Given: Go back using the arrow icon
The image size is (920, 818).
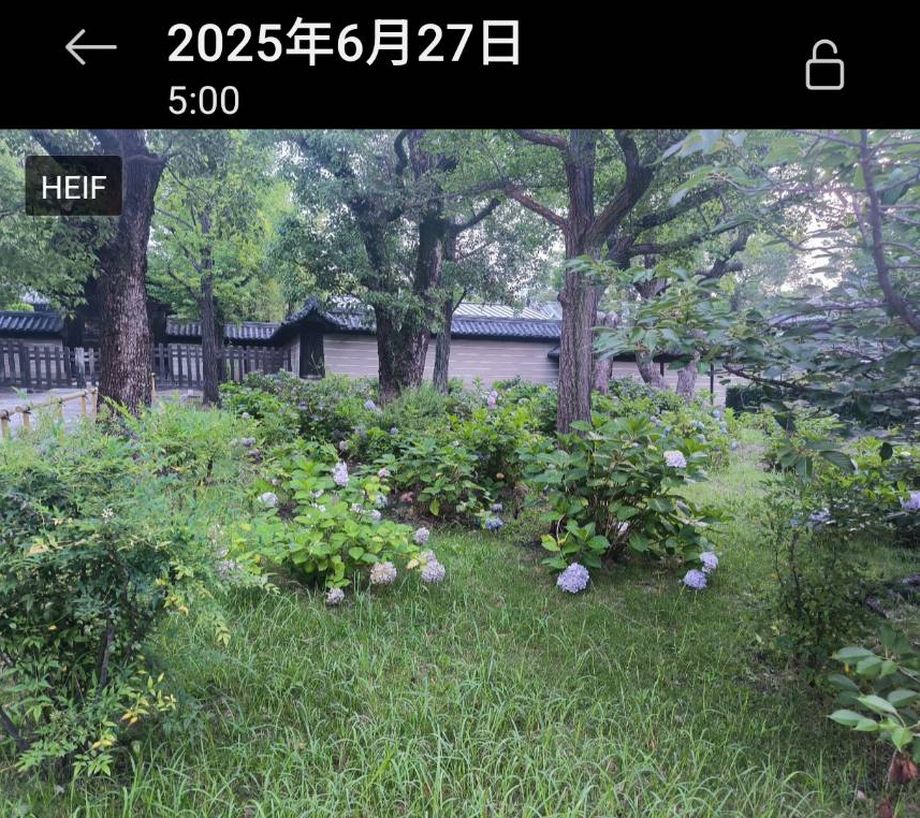Looking at the screenshot, I should 91,47.
